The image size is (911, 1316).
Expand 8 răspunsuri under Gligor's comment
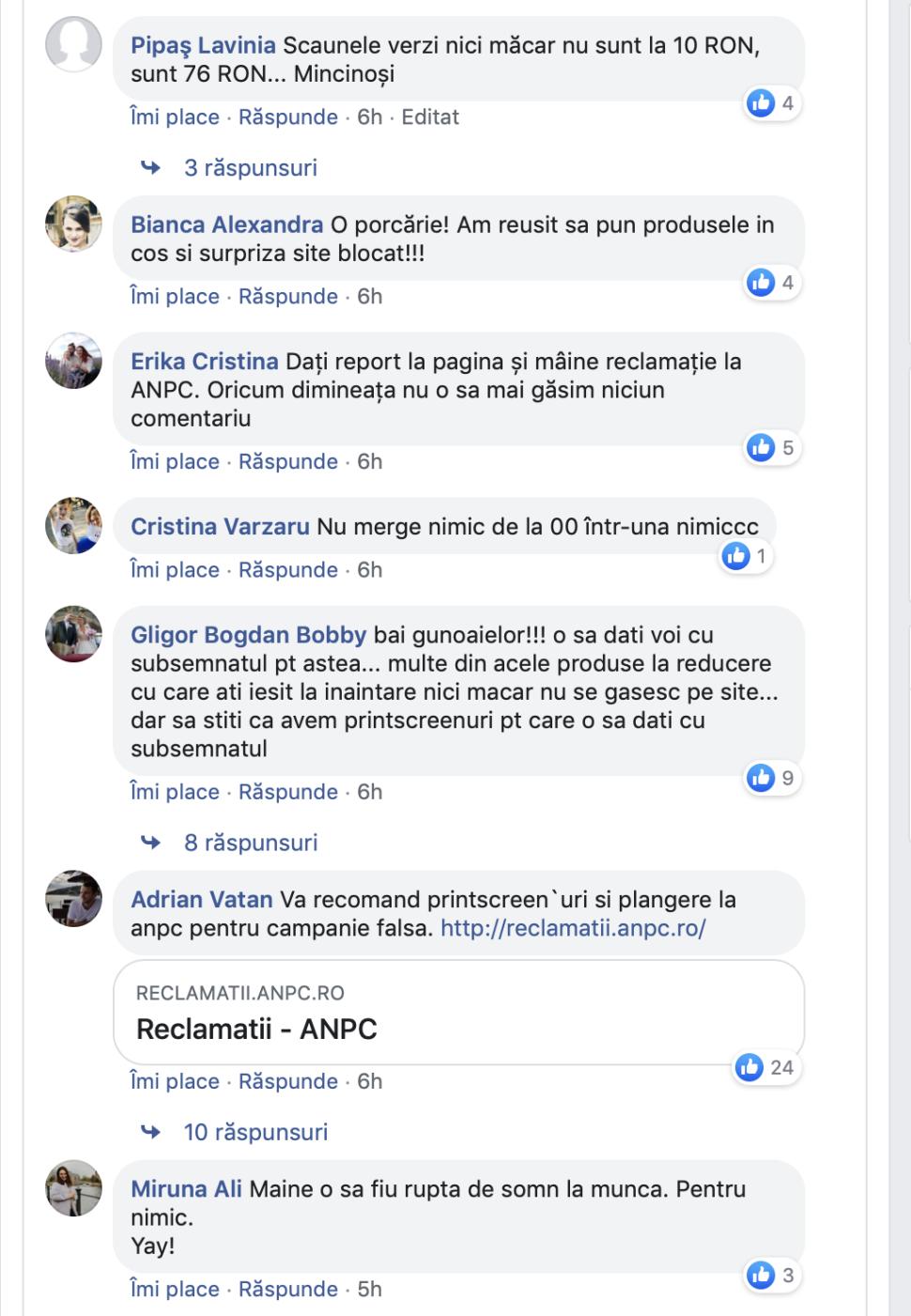click(x=250, y=843)
